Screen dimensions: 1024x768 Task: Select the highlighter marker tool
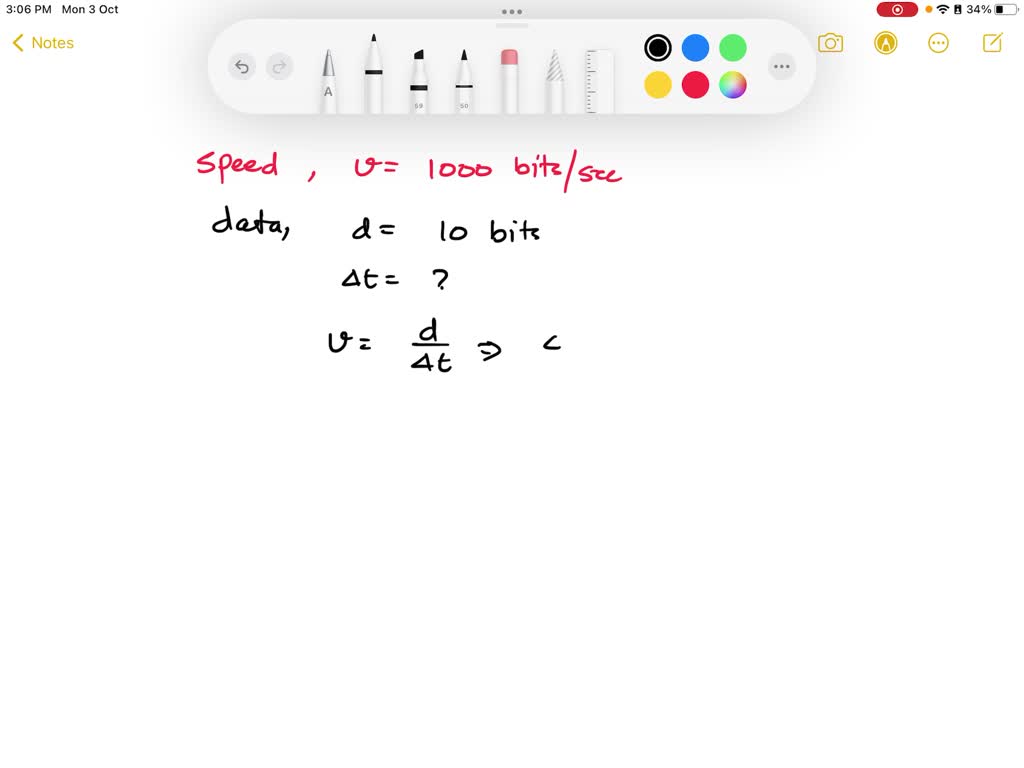418,80
